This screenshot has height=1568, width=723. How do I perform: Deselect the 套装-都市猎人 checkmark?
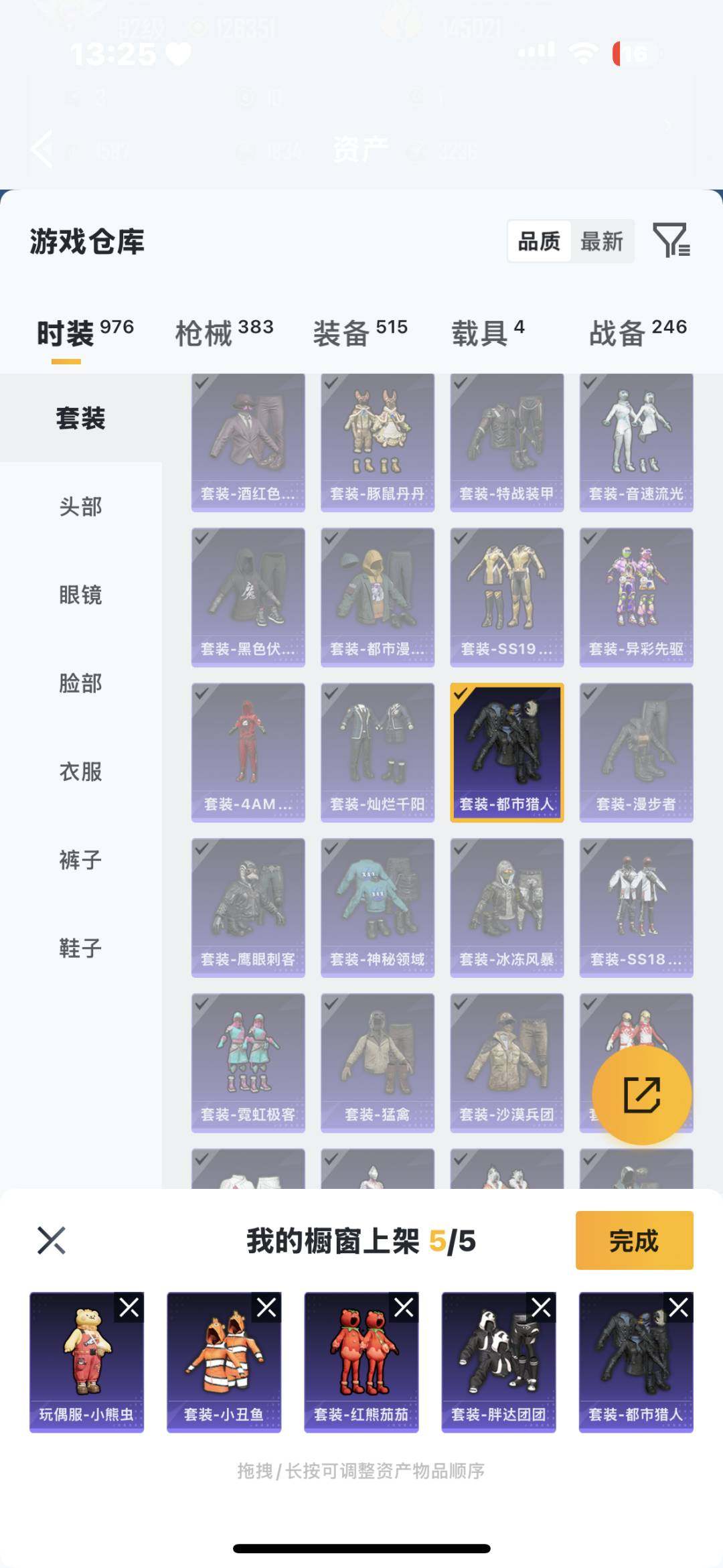pyautogui.click(x=463, y=697)
